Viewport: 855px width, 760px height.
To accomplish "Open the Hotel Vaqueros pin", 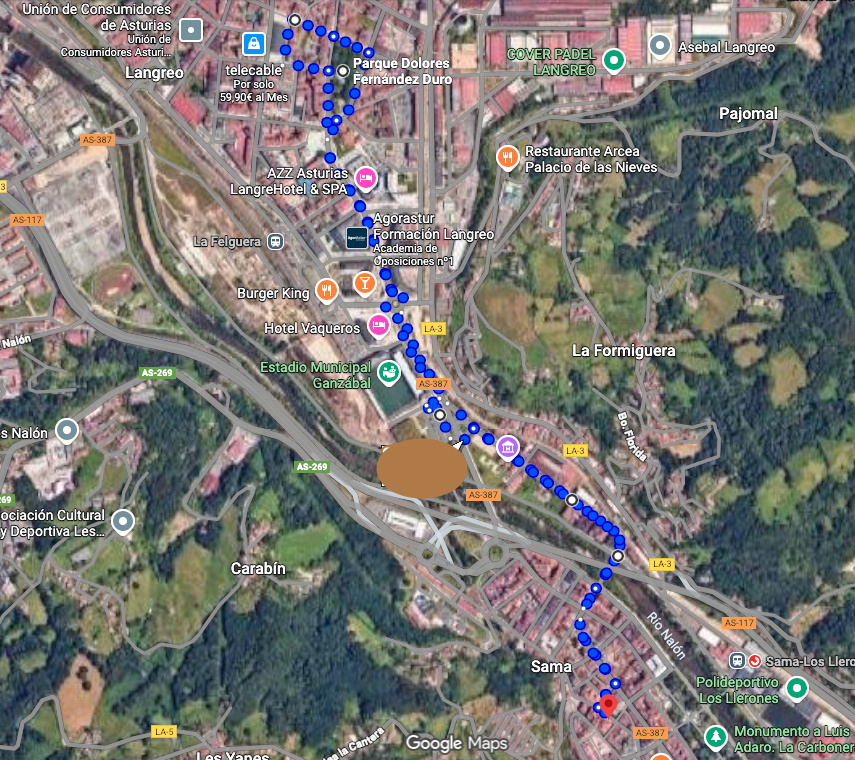I will [378, 324].
